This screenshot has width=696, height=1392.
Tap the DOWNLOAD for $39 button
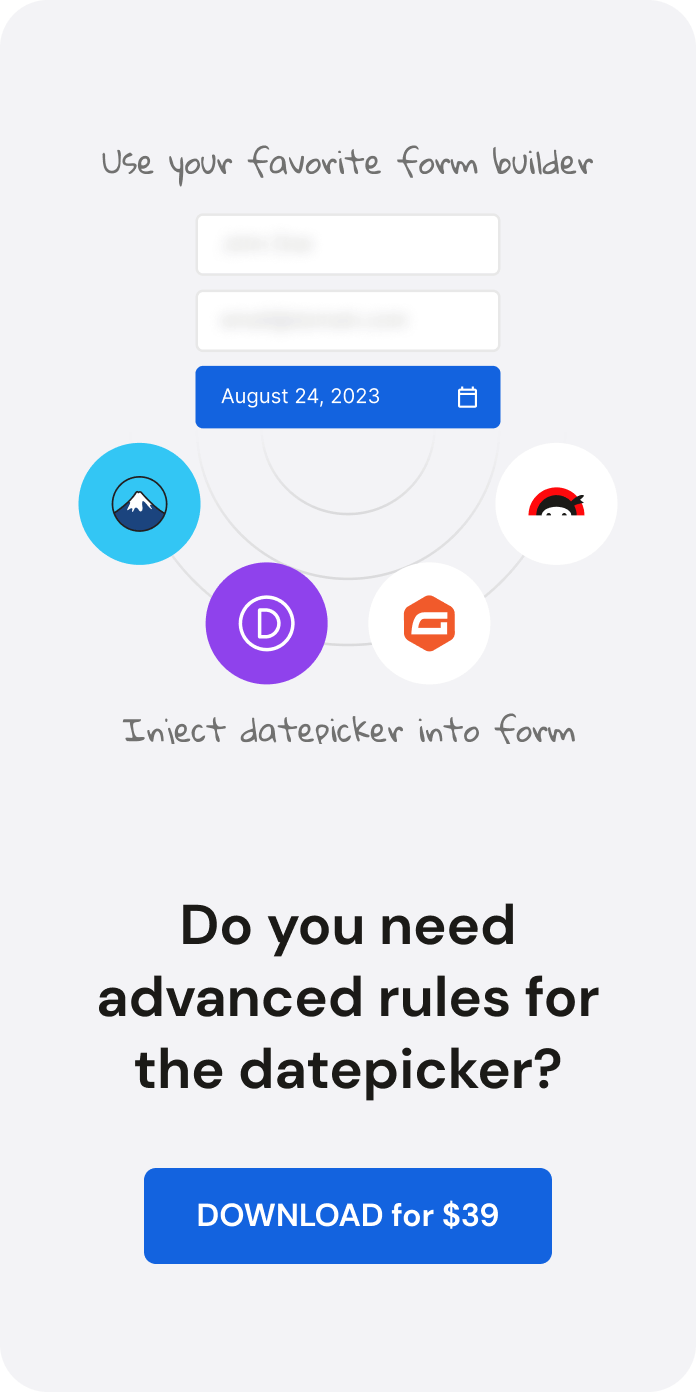[348, 1215]
